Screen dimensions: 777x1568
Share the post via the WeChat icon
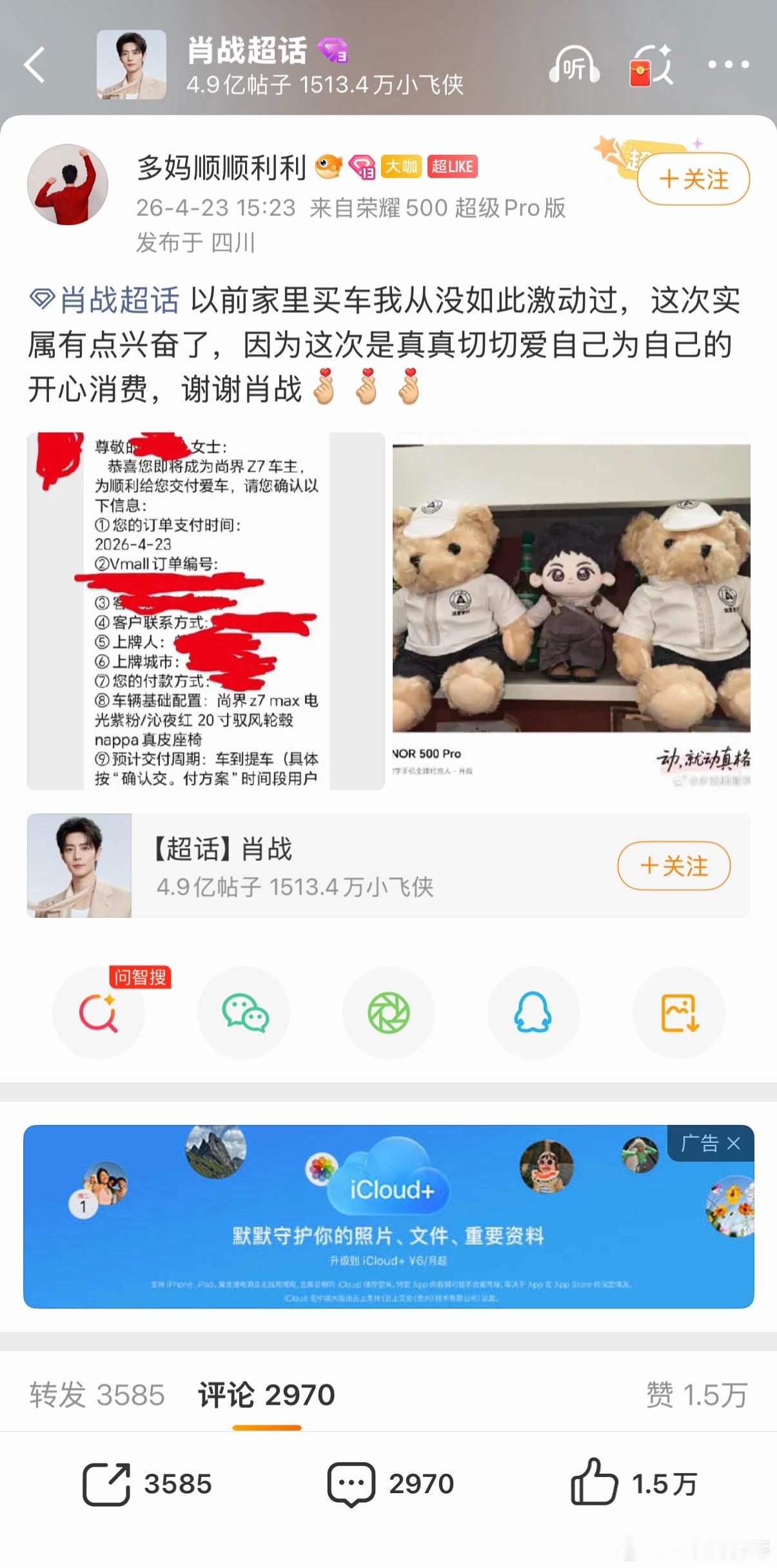244,1013
